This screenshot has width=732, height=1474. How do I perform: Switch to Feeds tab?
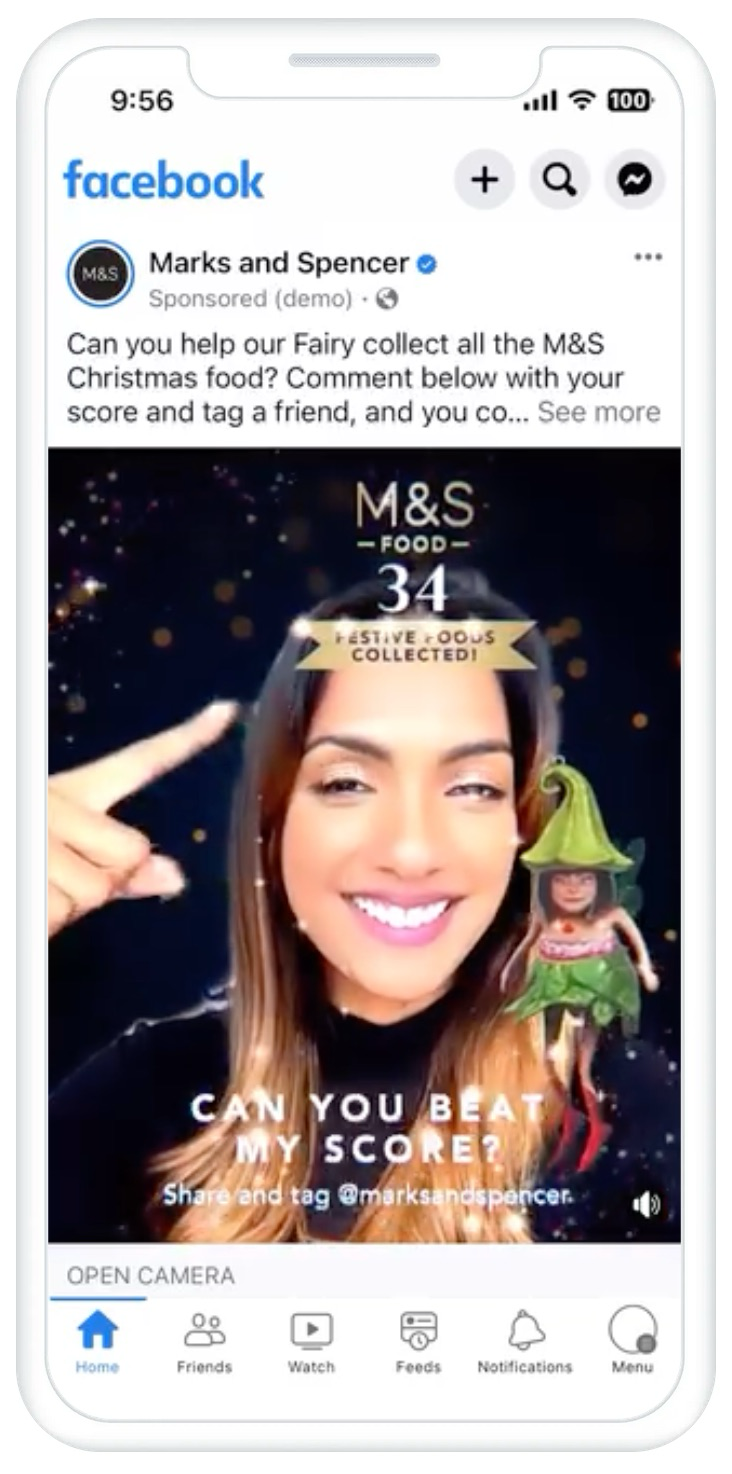pos(418,1342)
